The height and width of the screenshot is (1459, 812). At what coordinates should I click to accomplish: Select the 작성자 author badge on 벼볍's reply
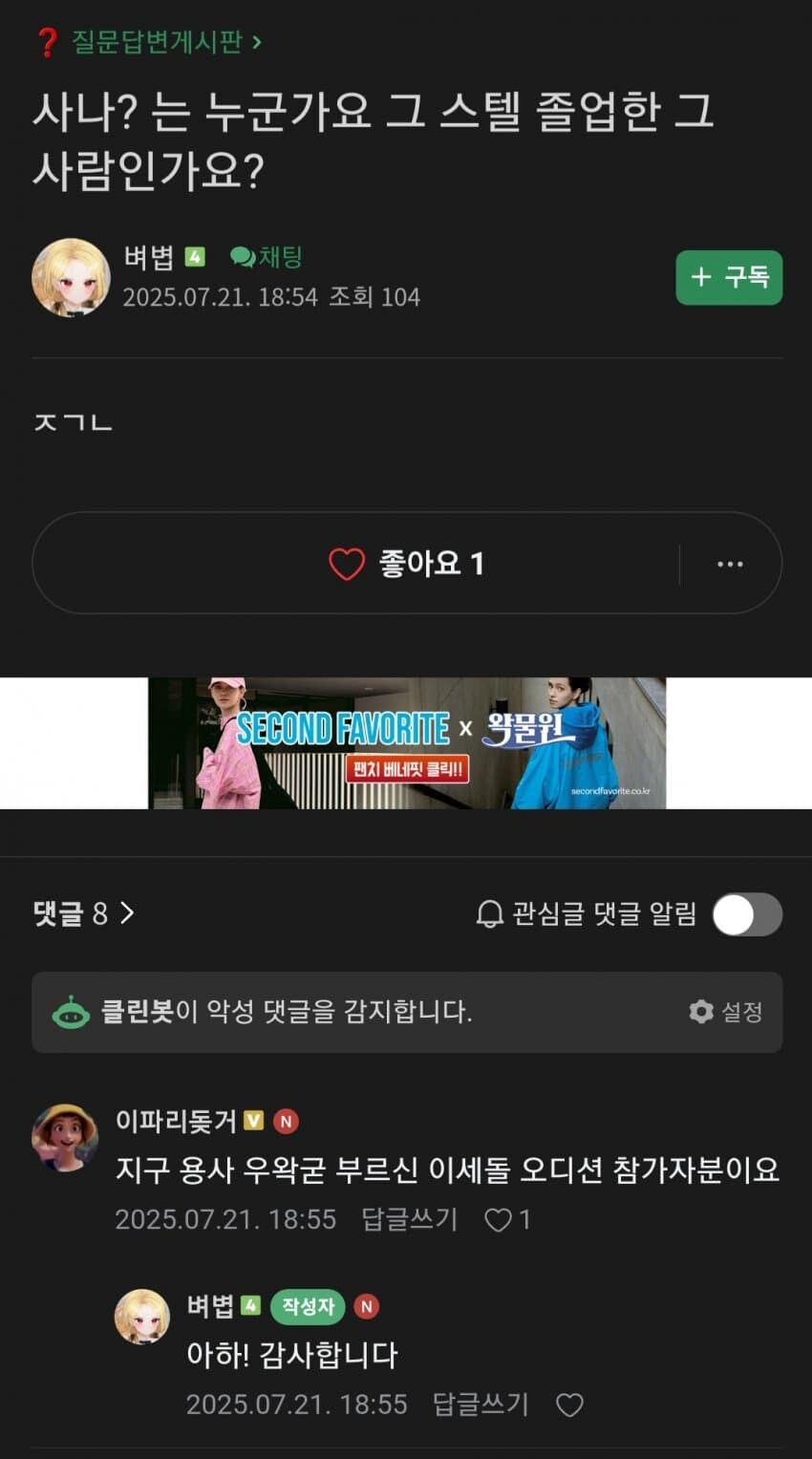tap(308, 1307)
